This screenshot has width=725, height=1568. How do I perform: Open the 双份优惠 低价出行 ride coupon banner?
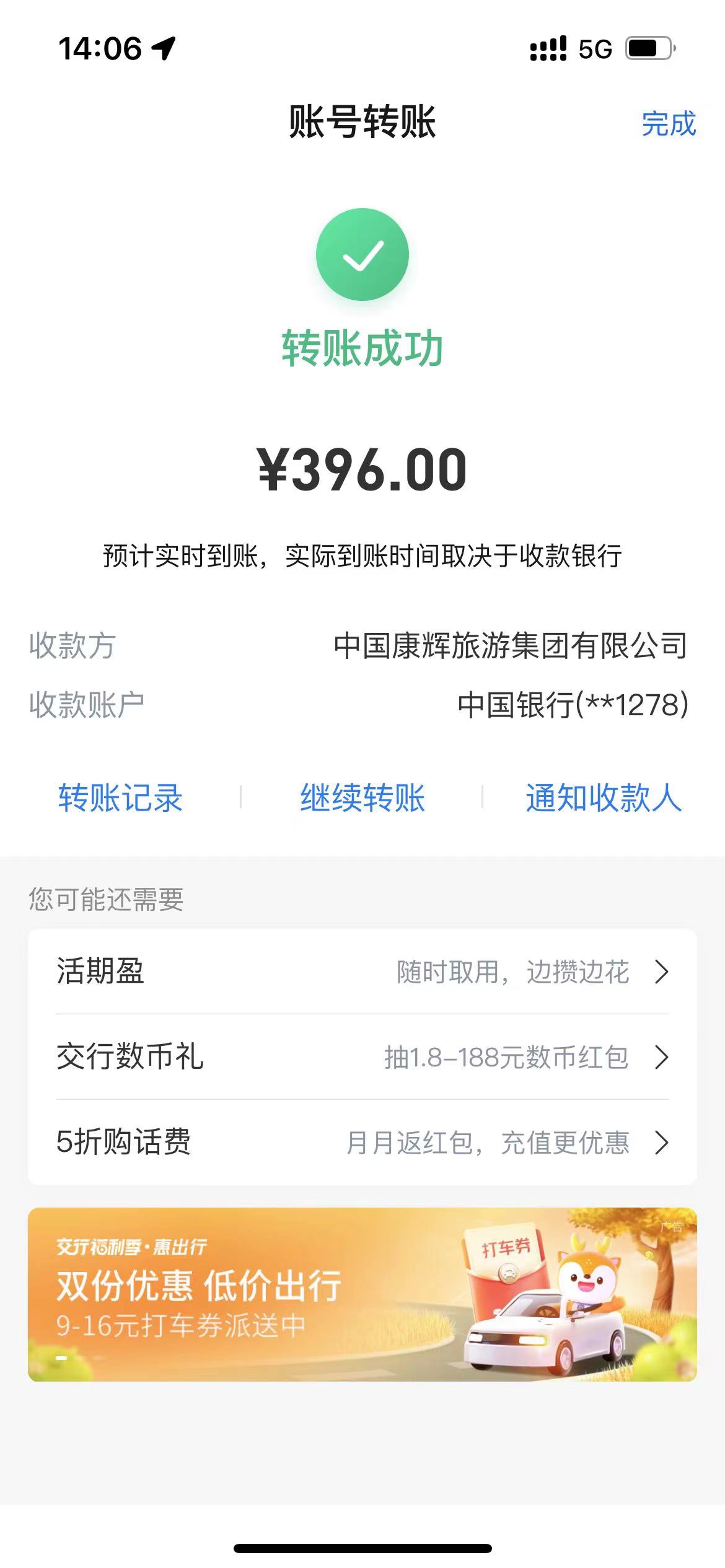[362, 1294]
